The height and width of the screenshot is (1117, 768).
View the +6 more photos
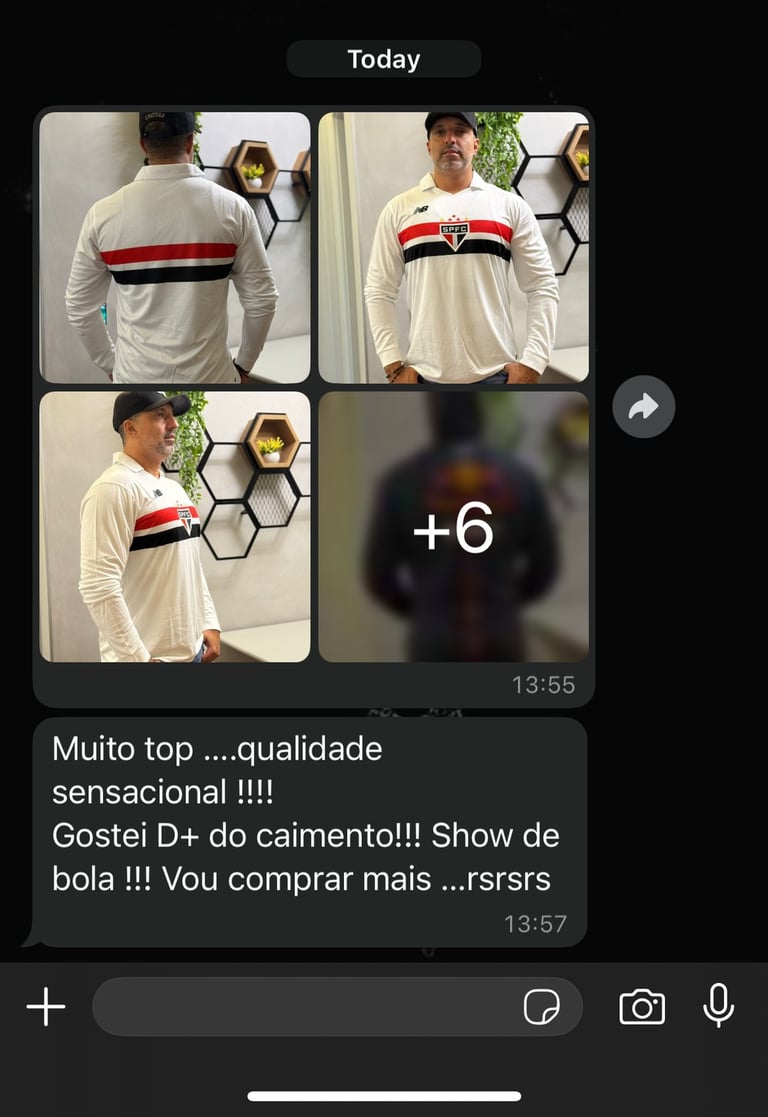tap(453, 526)
